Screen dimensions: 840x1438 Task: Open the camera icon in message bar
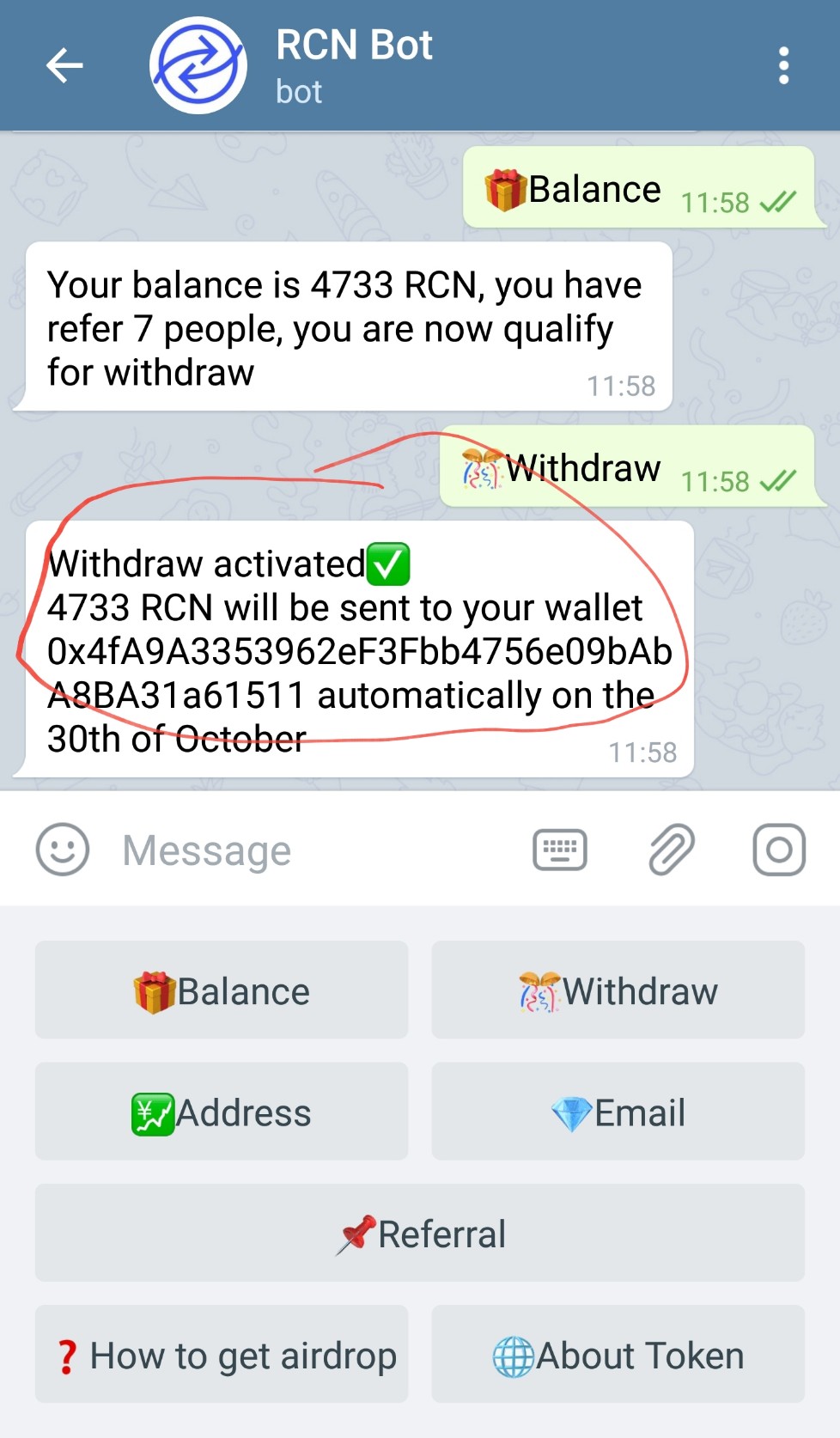(779, 850)
